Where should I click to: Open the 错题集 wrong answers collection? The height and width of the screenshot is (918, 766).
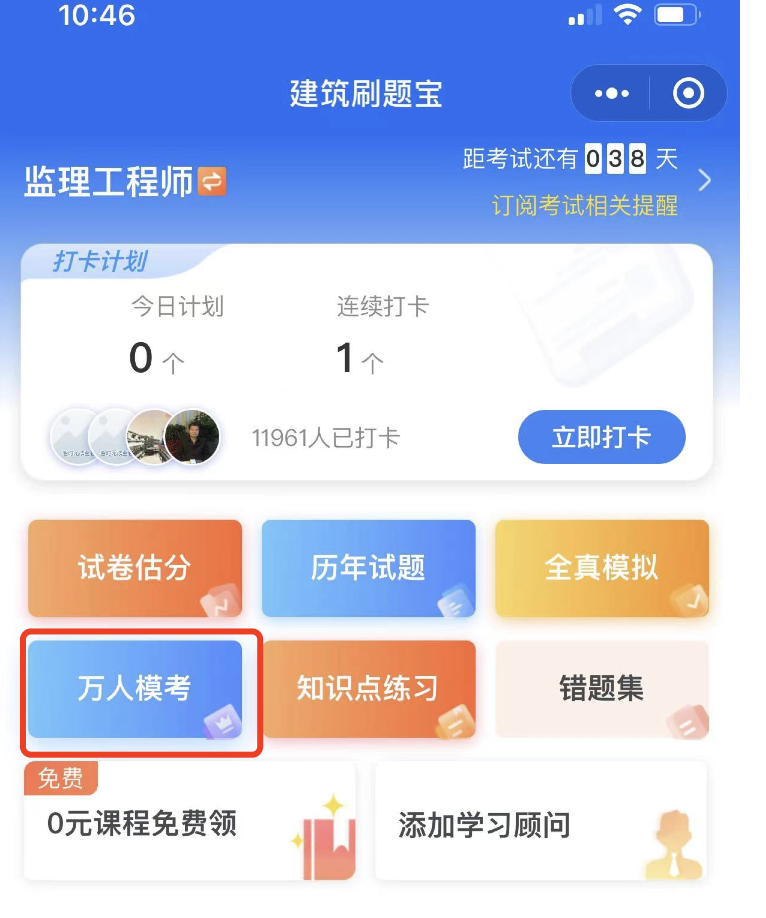[x=601, y=688]
